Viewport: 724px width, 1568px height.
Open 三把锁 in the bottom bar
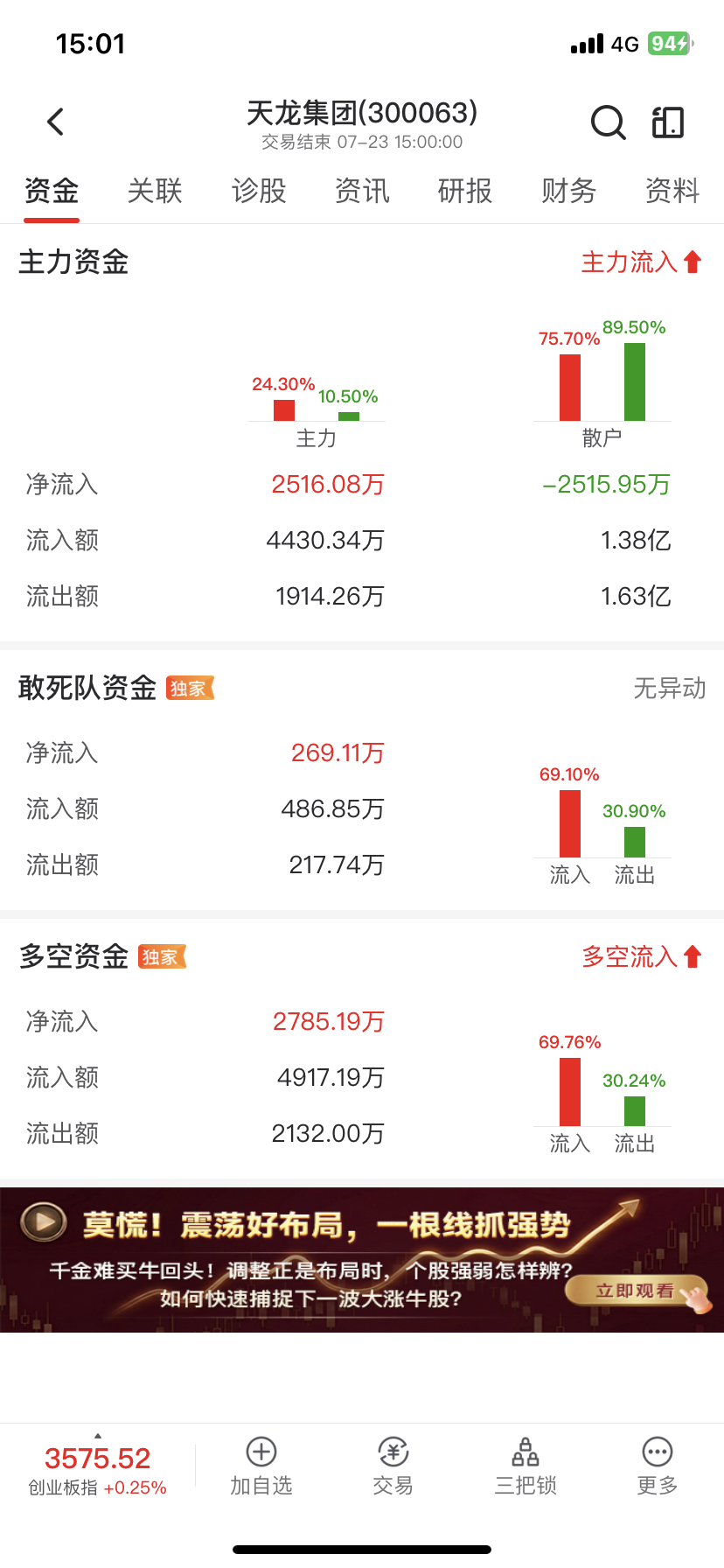[526, 1466]
